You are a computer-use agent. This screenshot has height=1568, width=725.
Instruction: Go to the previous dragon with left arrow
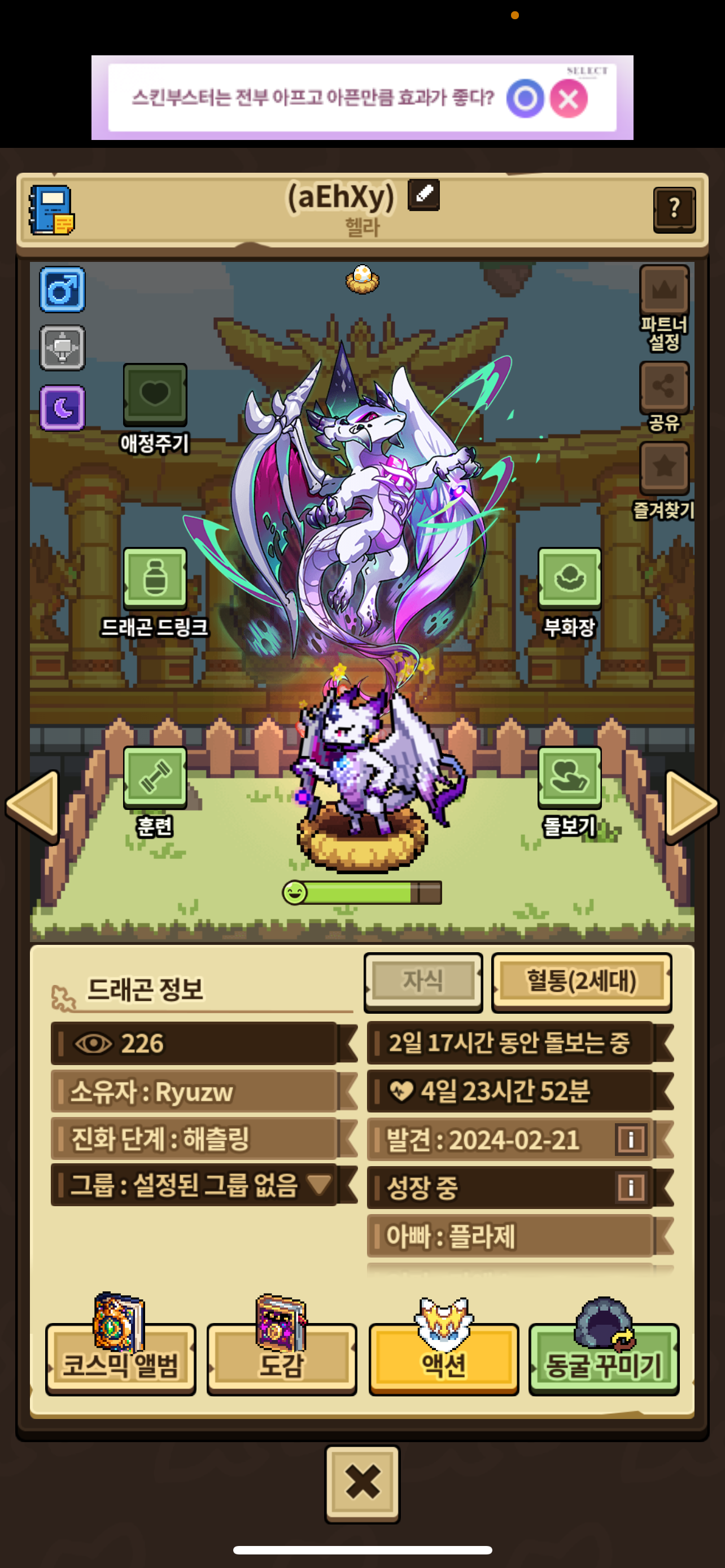(x=33, y=806)
